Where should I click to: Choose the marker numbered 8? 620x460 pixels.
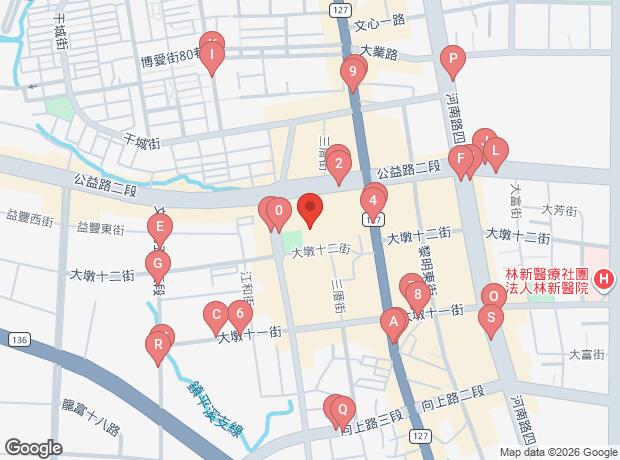pyautogui.click(x=417, y=294)
